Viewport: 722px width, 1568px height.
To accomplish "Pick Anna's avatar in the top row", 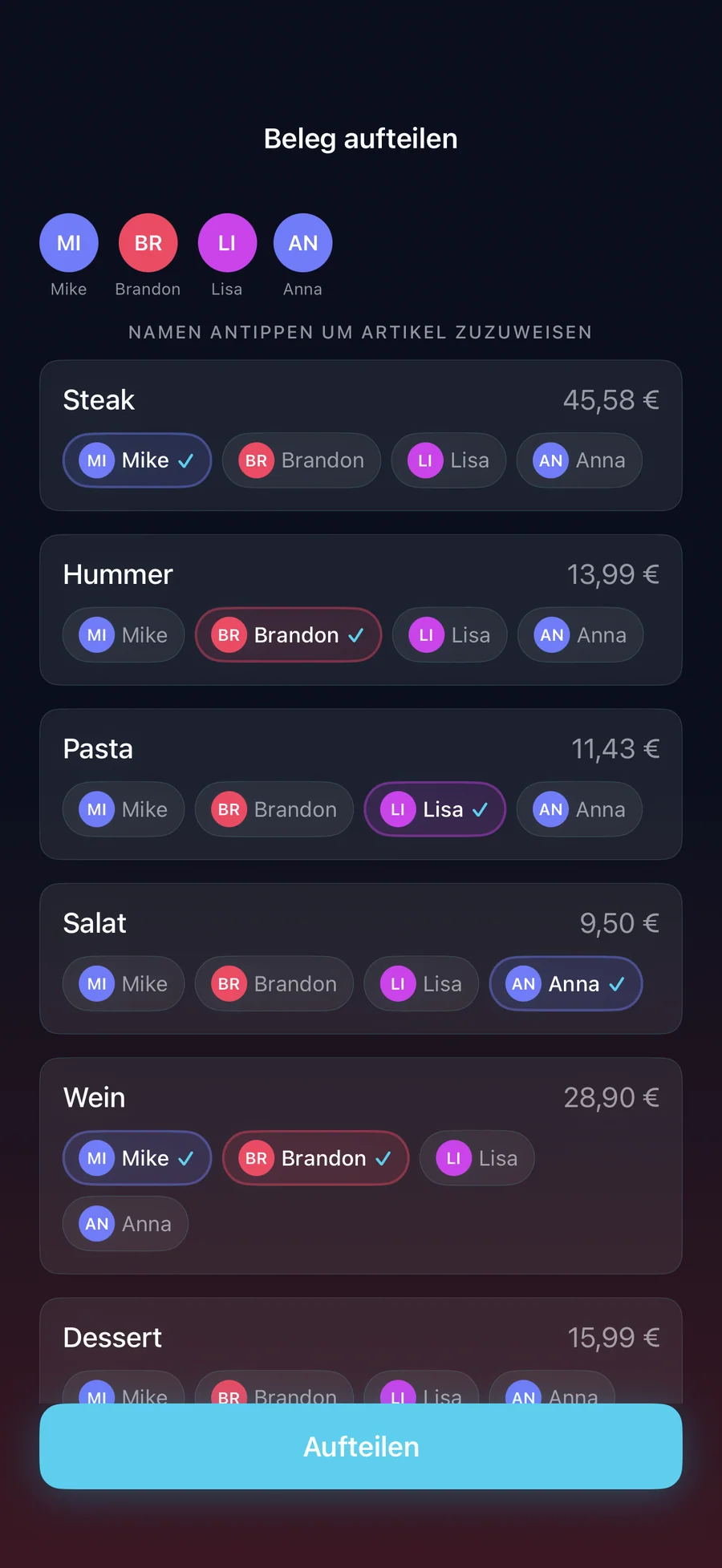I will (302, 243).
